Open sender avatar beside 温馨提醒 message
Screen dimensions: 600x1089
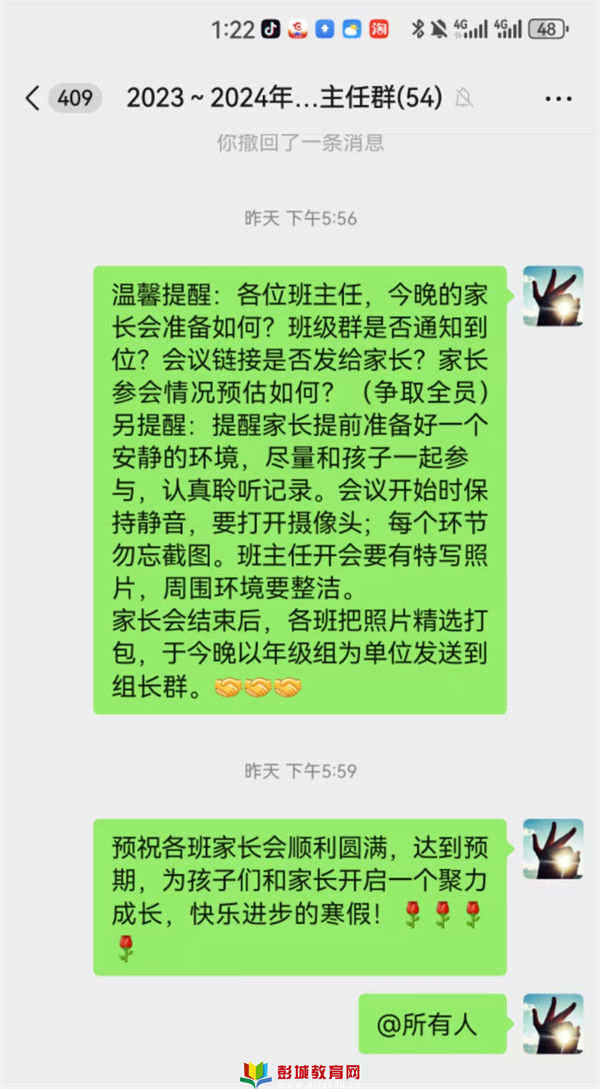[x=553, y=296]
